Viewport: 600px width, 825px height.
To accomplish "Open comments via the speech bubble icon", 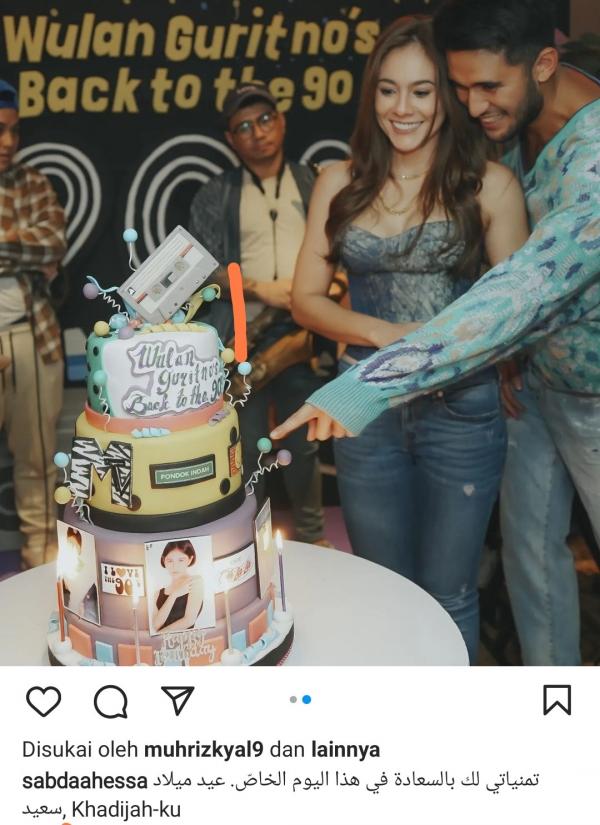I will tap(110, 702).
